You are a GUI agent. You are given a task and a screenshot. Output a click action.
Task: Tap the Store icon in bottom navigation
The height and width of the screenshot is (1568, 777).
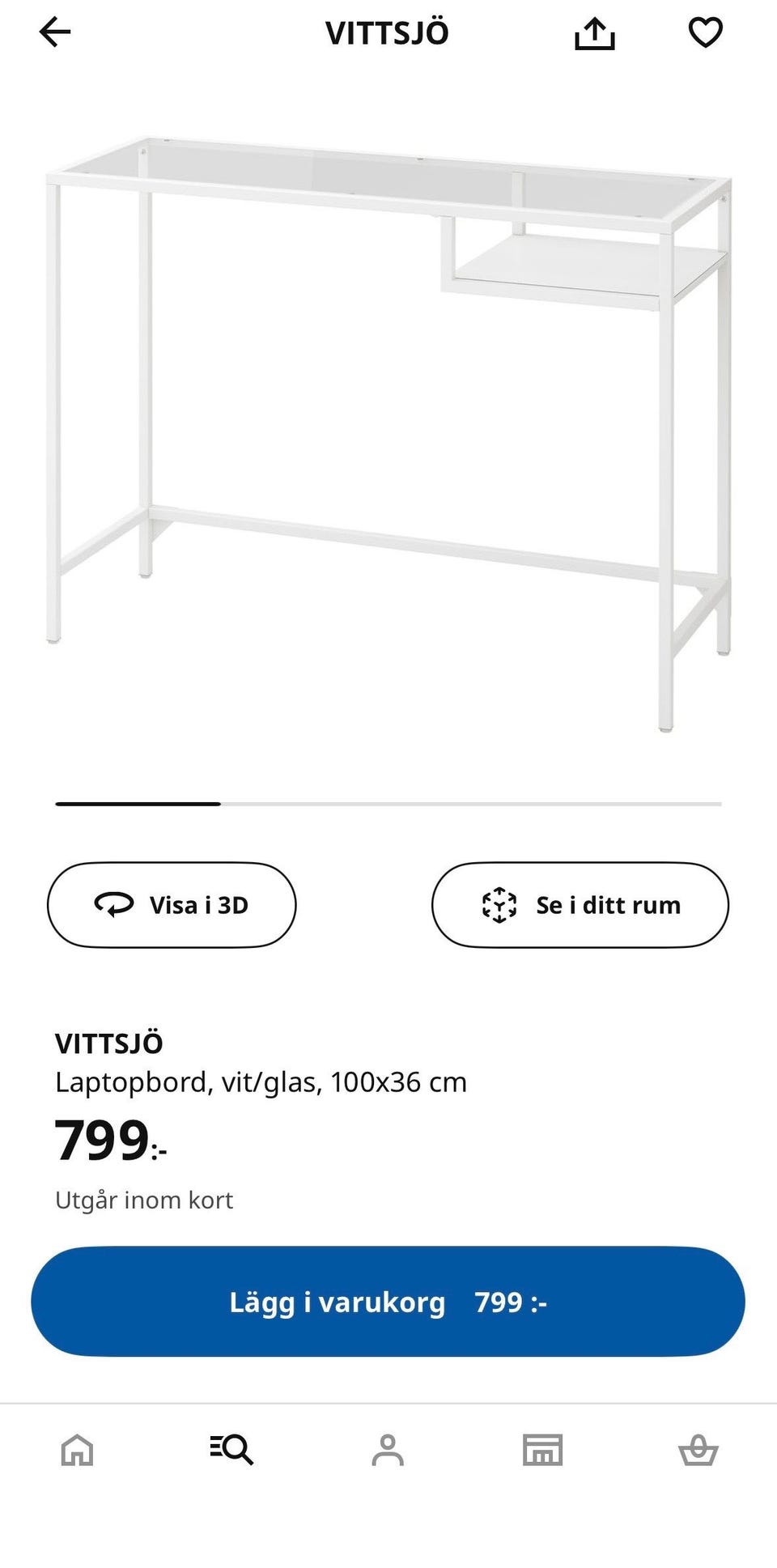click(544, 1449)
